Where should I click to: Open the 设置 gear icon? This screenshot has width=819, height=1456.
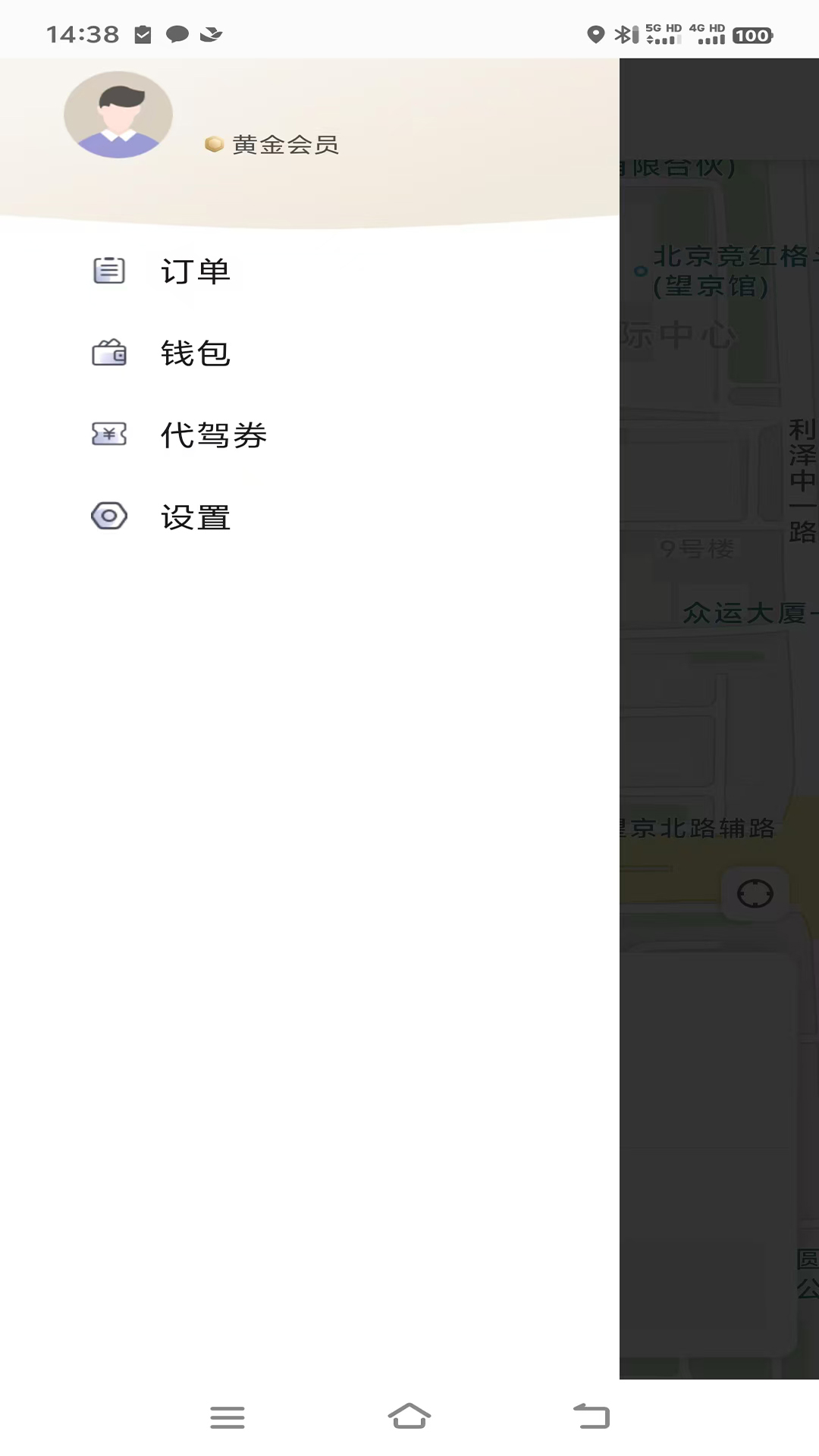tap(108, 516)
